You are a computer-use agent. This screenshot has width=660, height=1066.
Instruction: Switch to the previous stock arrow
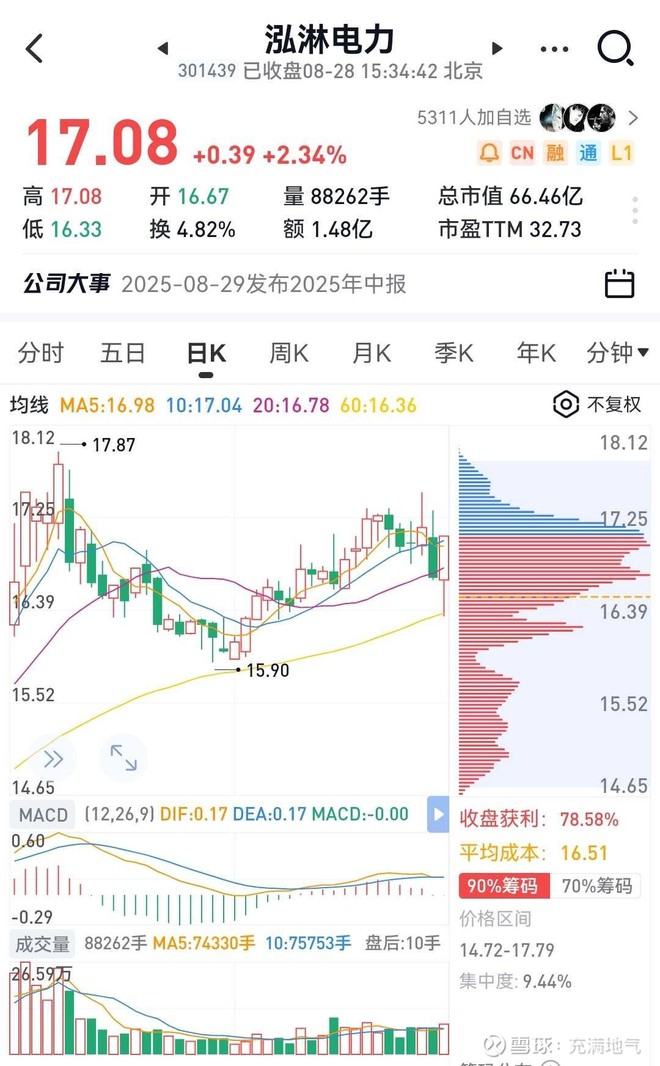point(163,48)
